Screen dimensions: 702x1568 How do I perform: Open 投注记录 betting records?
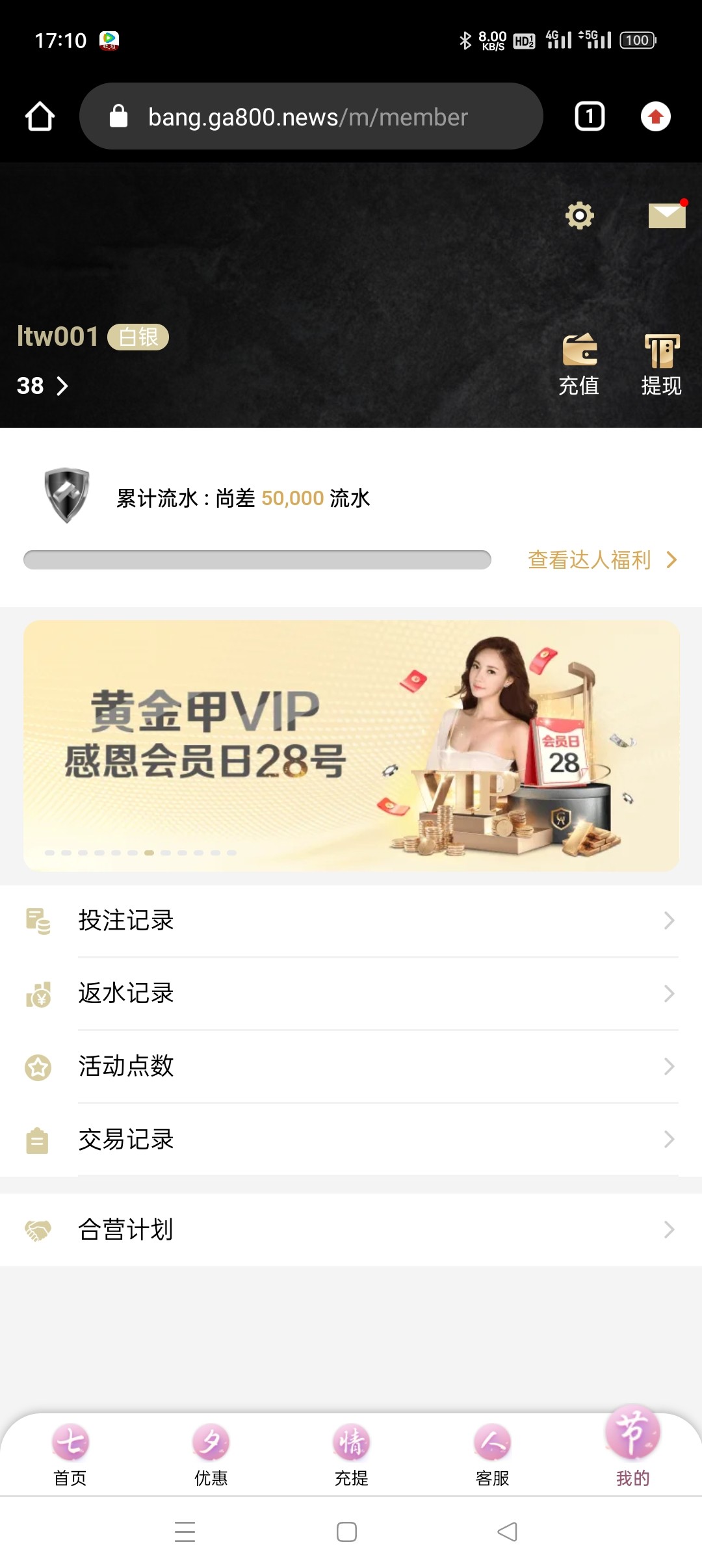(351, 921)
